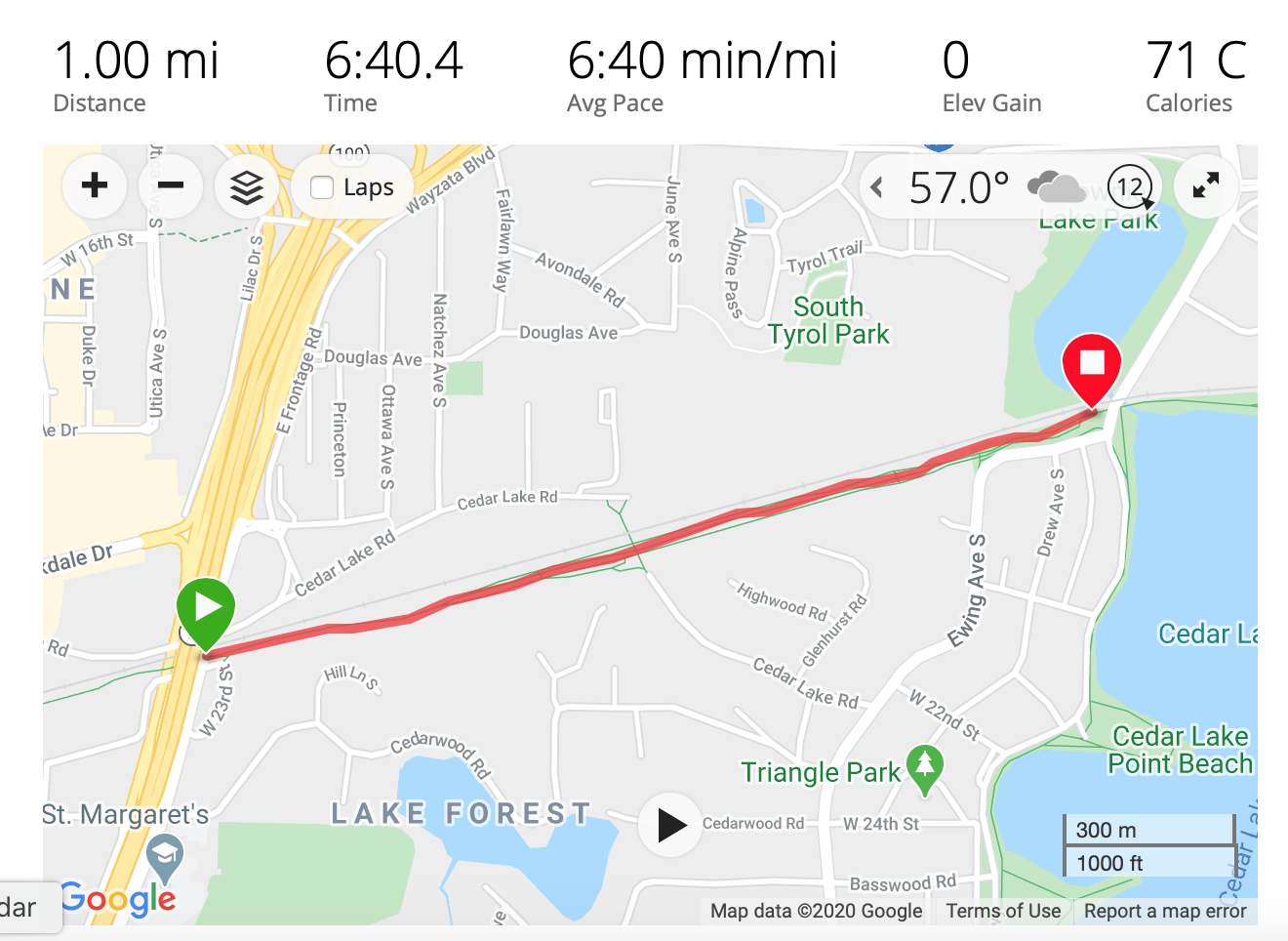Report a map error
The width and height of the screenshot is (1288, 941).
point(1165,911)
